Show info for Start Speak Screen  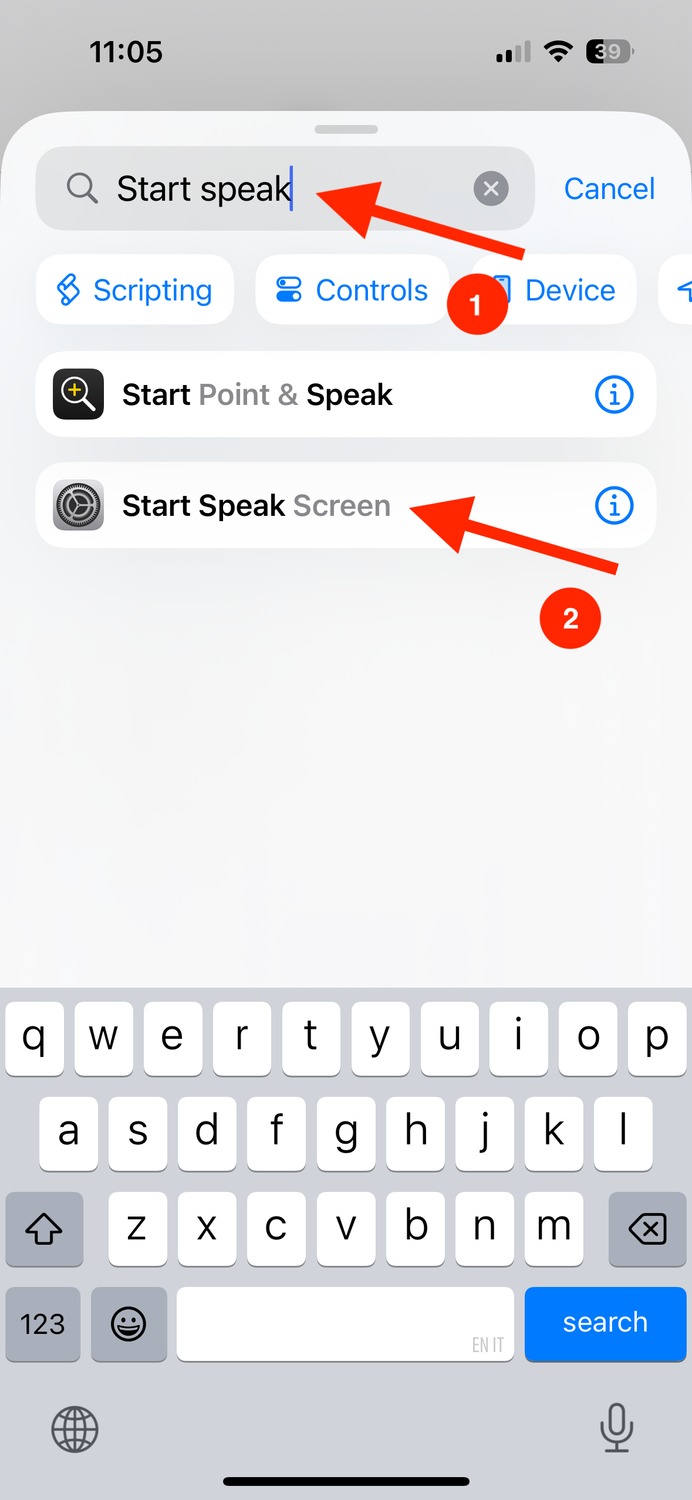pyautogui.click(x=614, y=505)
